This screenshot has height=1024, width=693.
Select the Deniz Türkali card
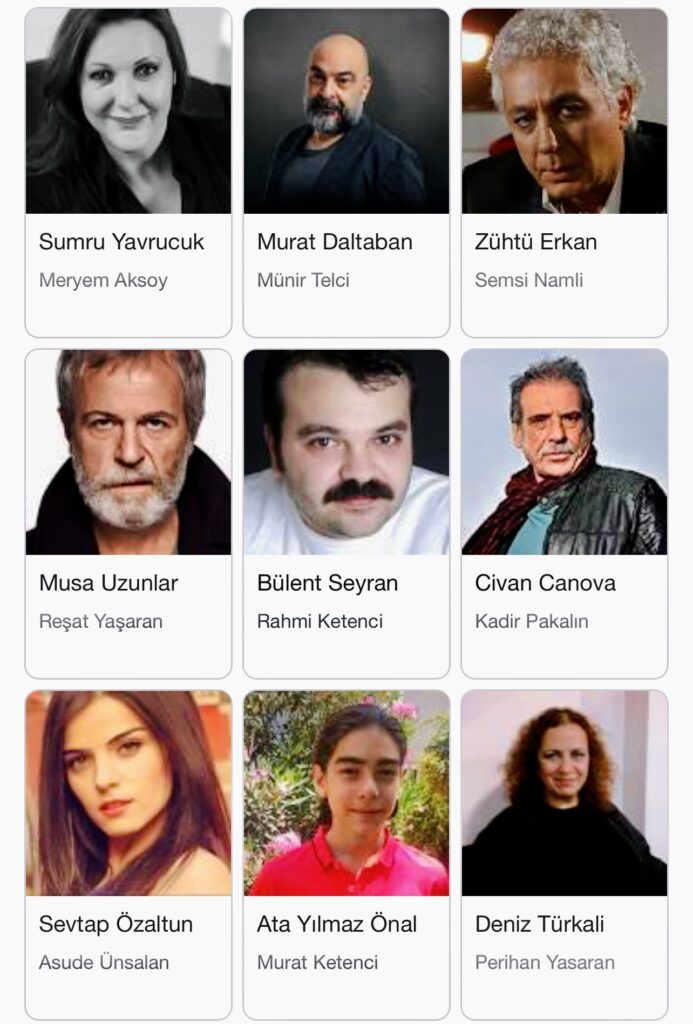click(564, 854)
